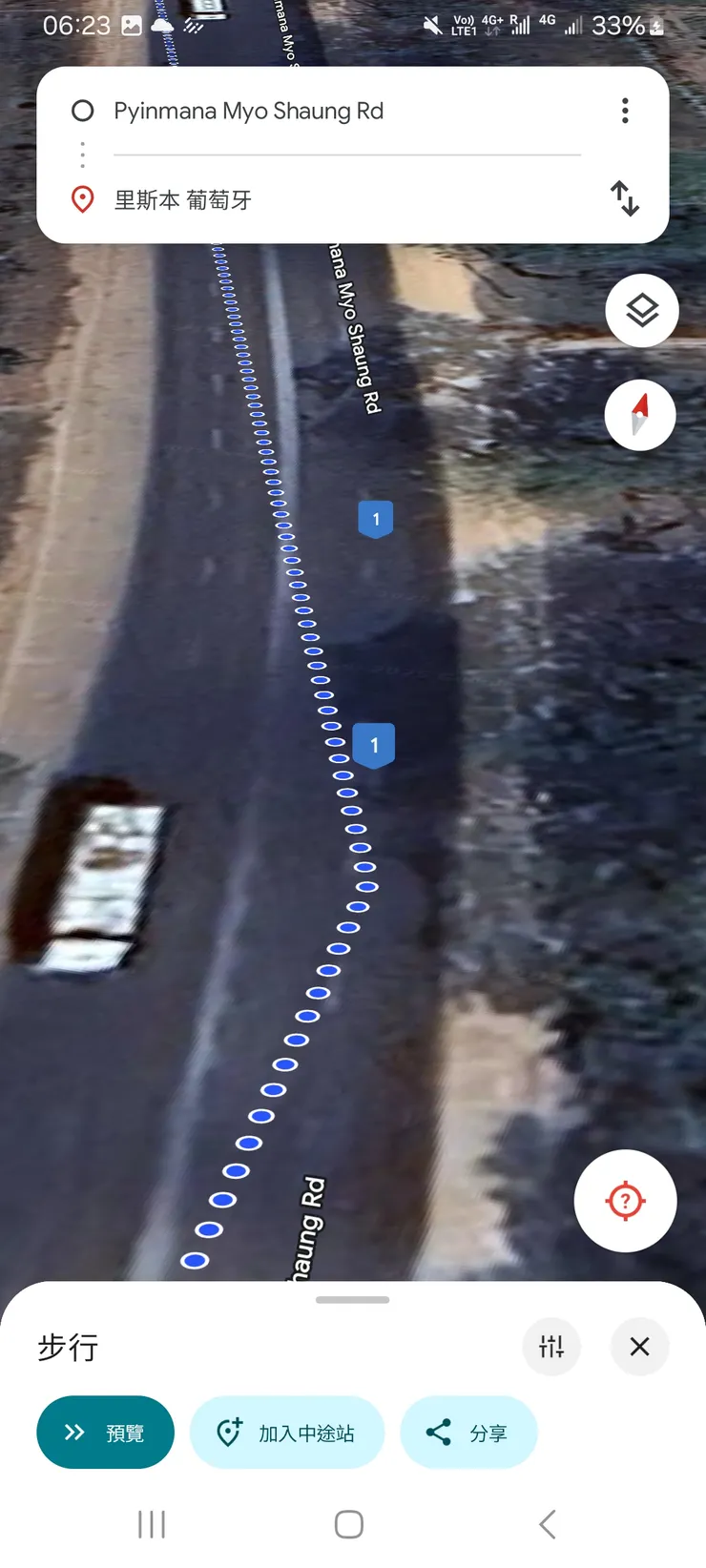This screenshot has height=1568, width=706.
Task: Swap start and destination points
Action: click(x=625, y=198)
